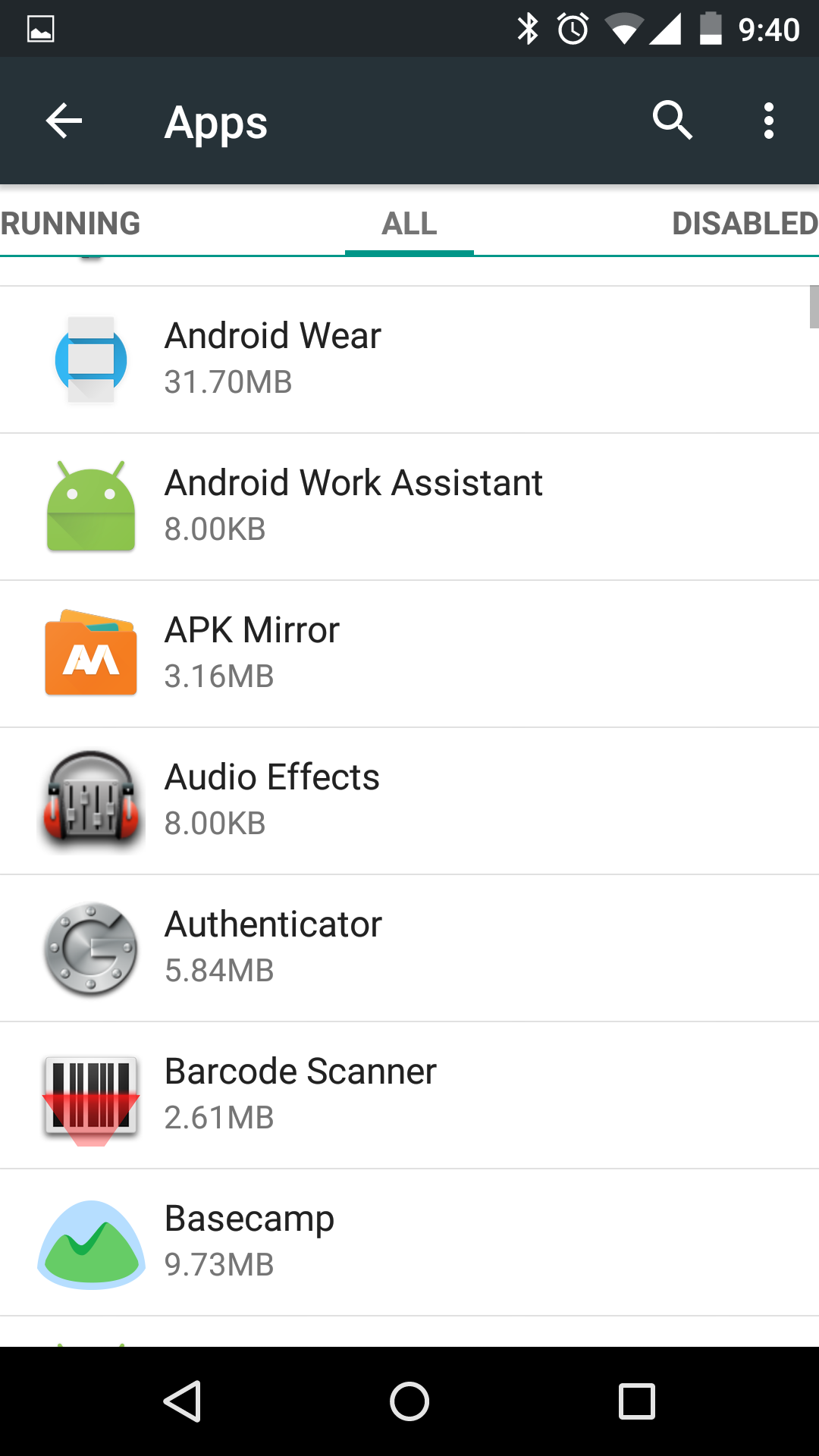Click the Audio Effects headphones icon
Screen dimensions: 819x1456
(x=89, y=799)
